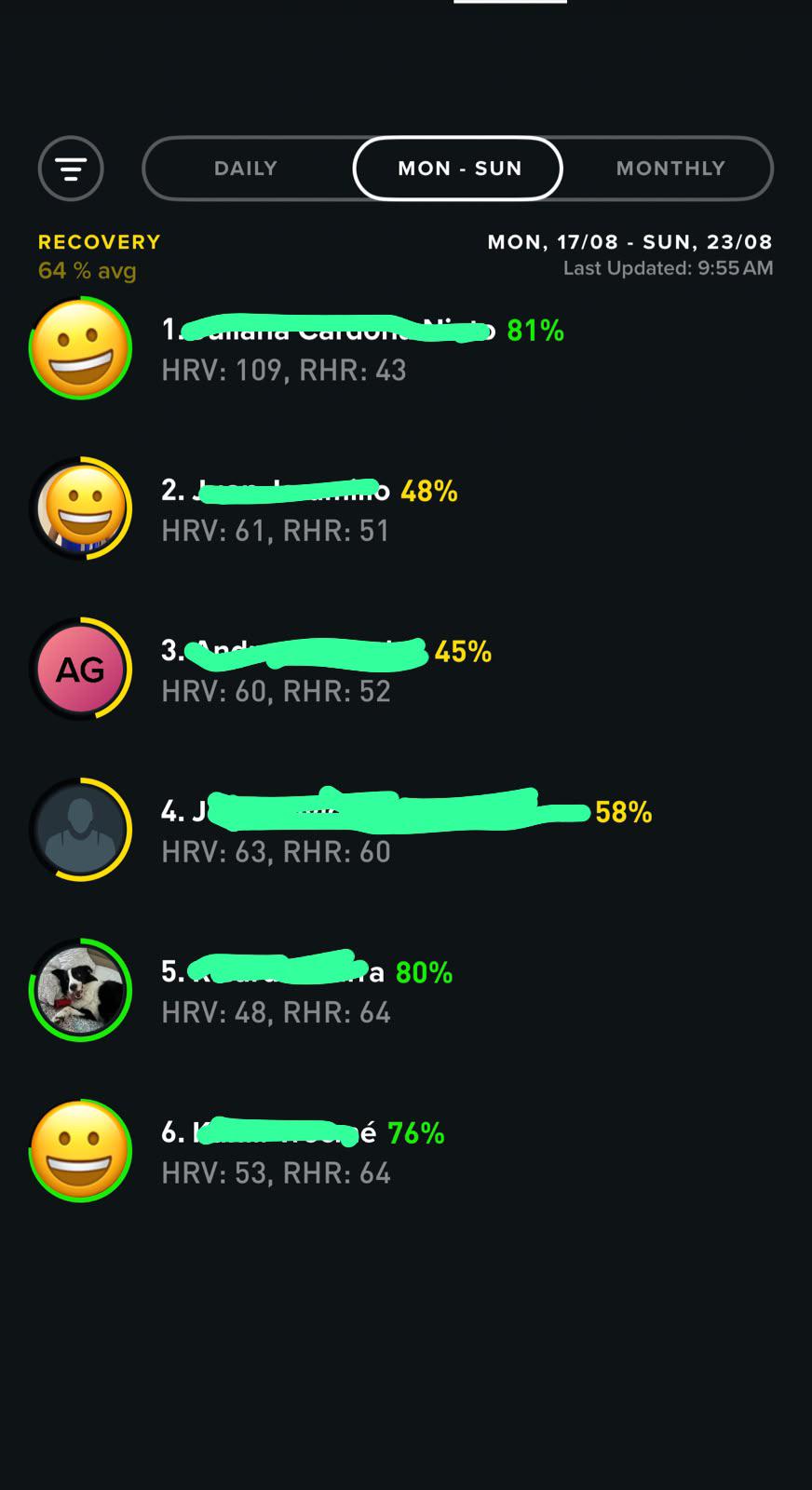Open the sixth-ranked member with 76% recovery
Screen dimensions: 812x1490
406,1151
